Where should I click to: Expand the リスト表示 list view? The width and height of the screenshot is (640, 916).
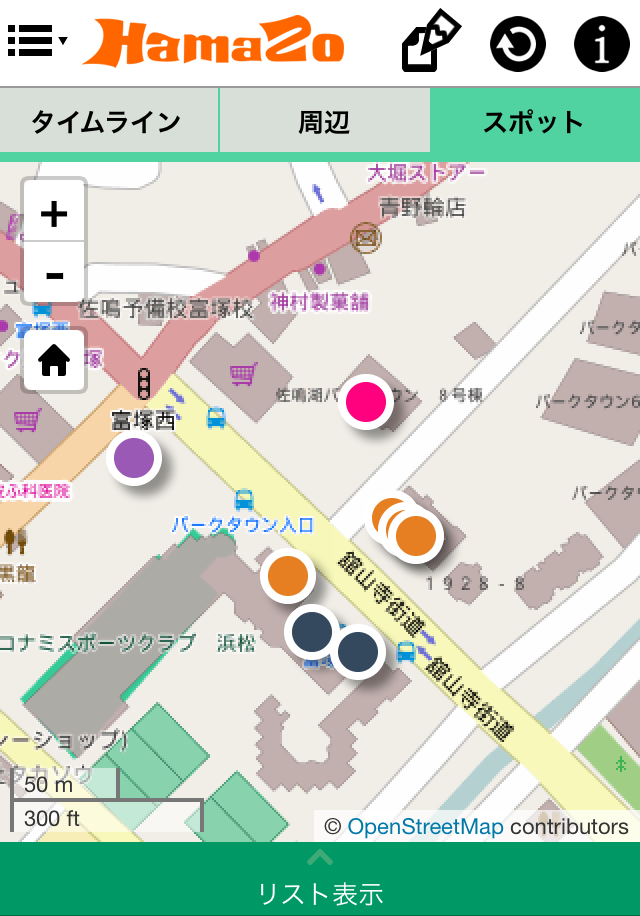(320, 880)
